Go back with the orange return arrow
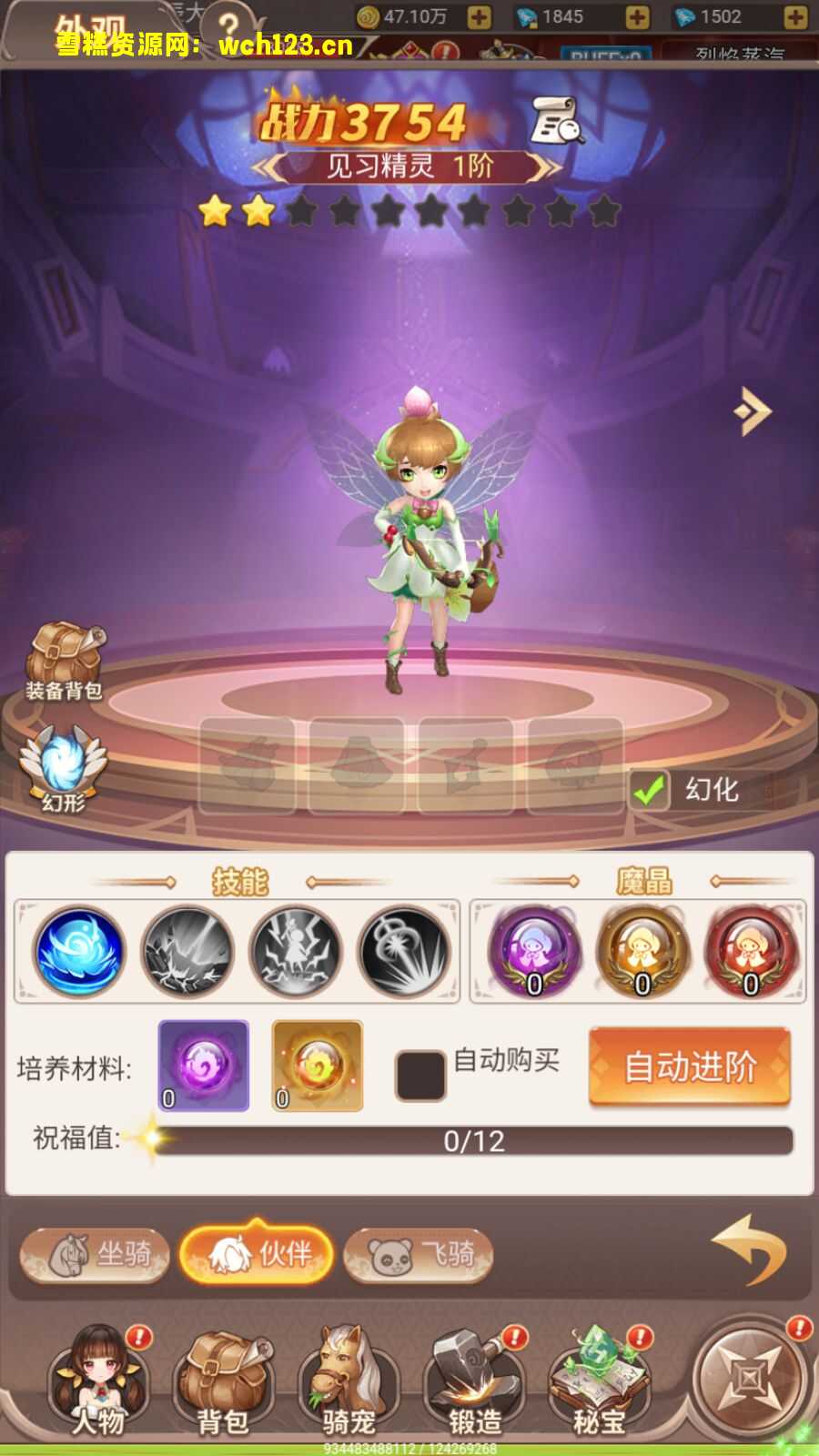 pyautogui.click(x=750, y=1250)
